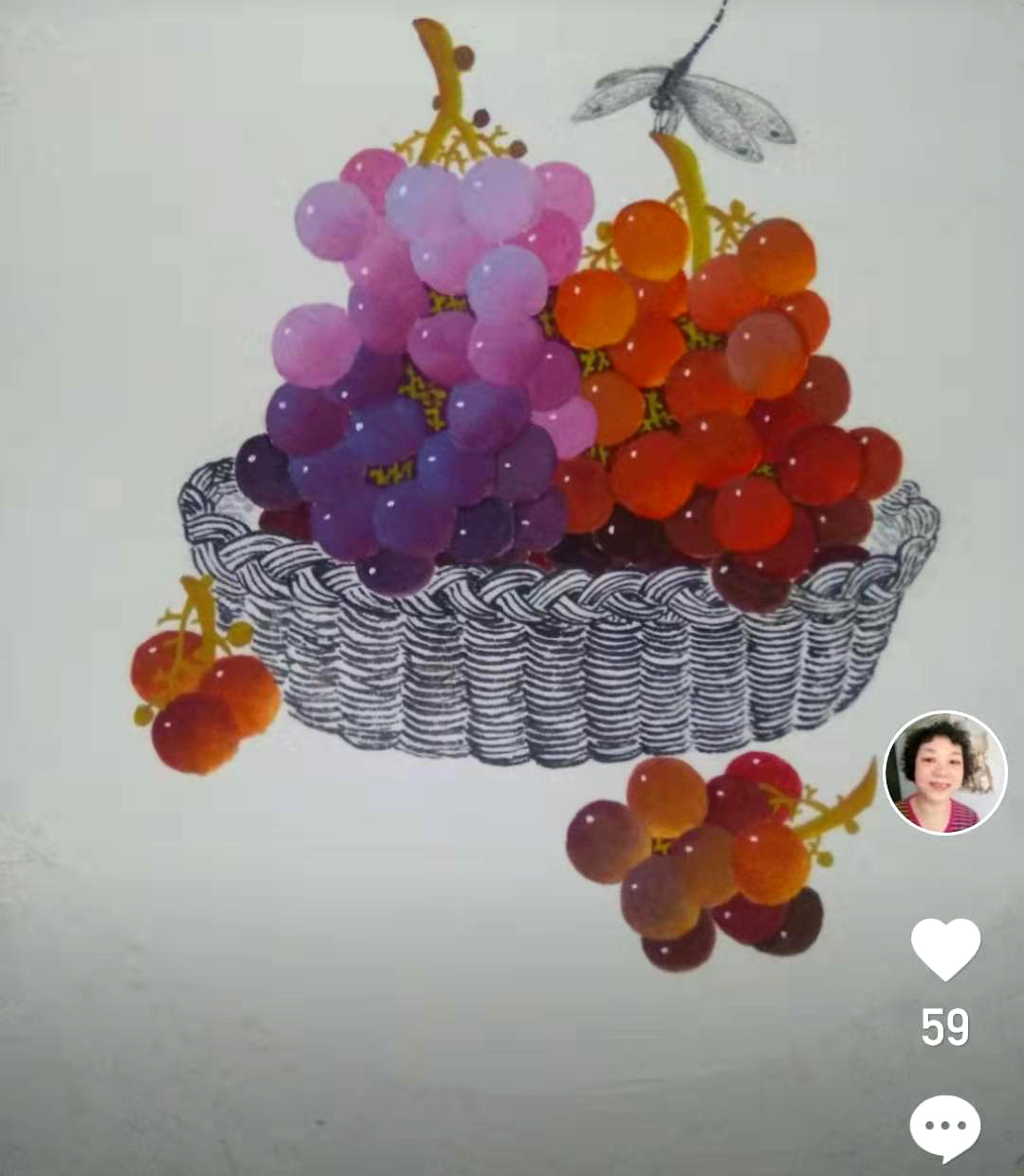Like this video with the heart icon
1024x1176 pixels.
coord(945,949)
